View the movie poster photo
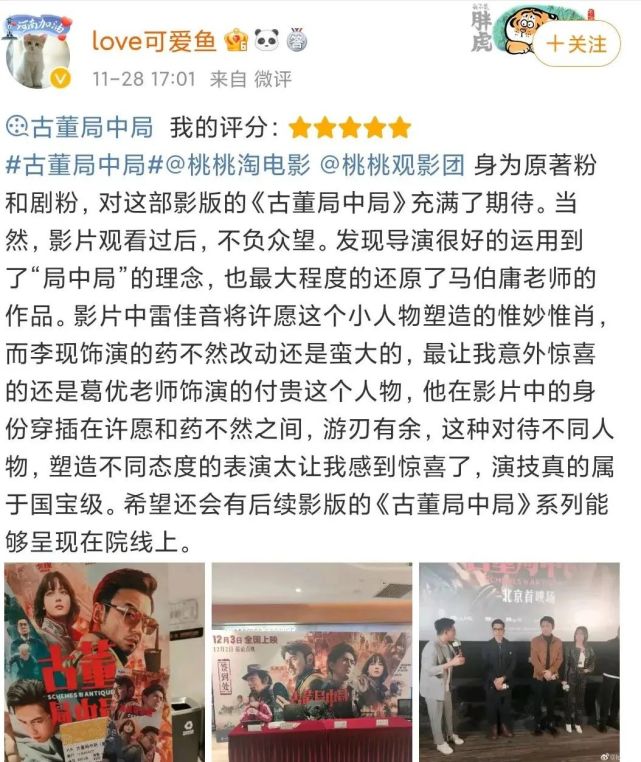Viewport: 641px width, 762px height. (x=103, y=661)
